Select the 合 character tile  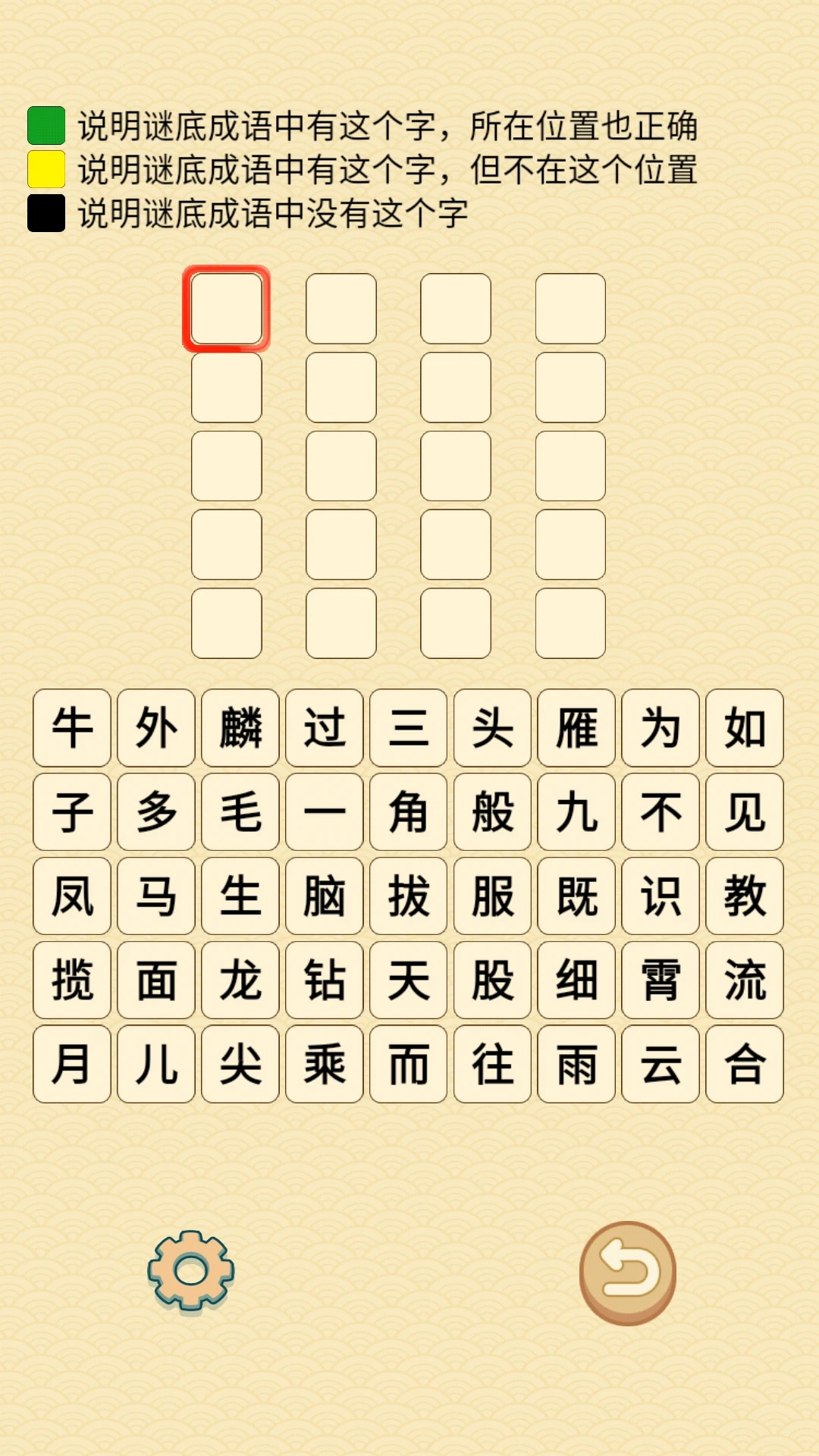[x=745, y=1064]
